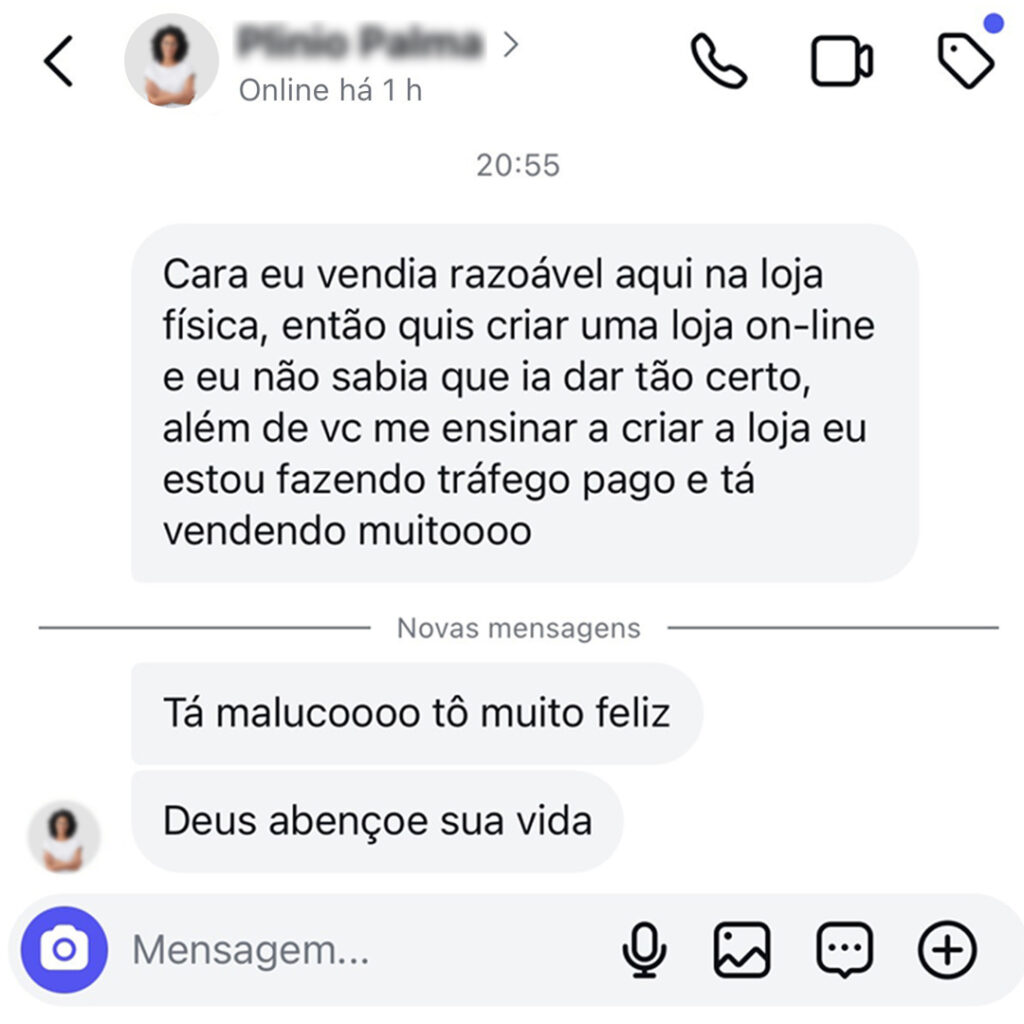Open saved replies speech bubble icon

click(845, 949)
